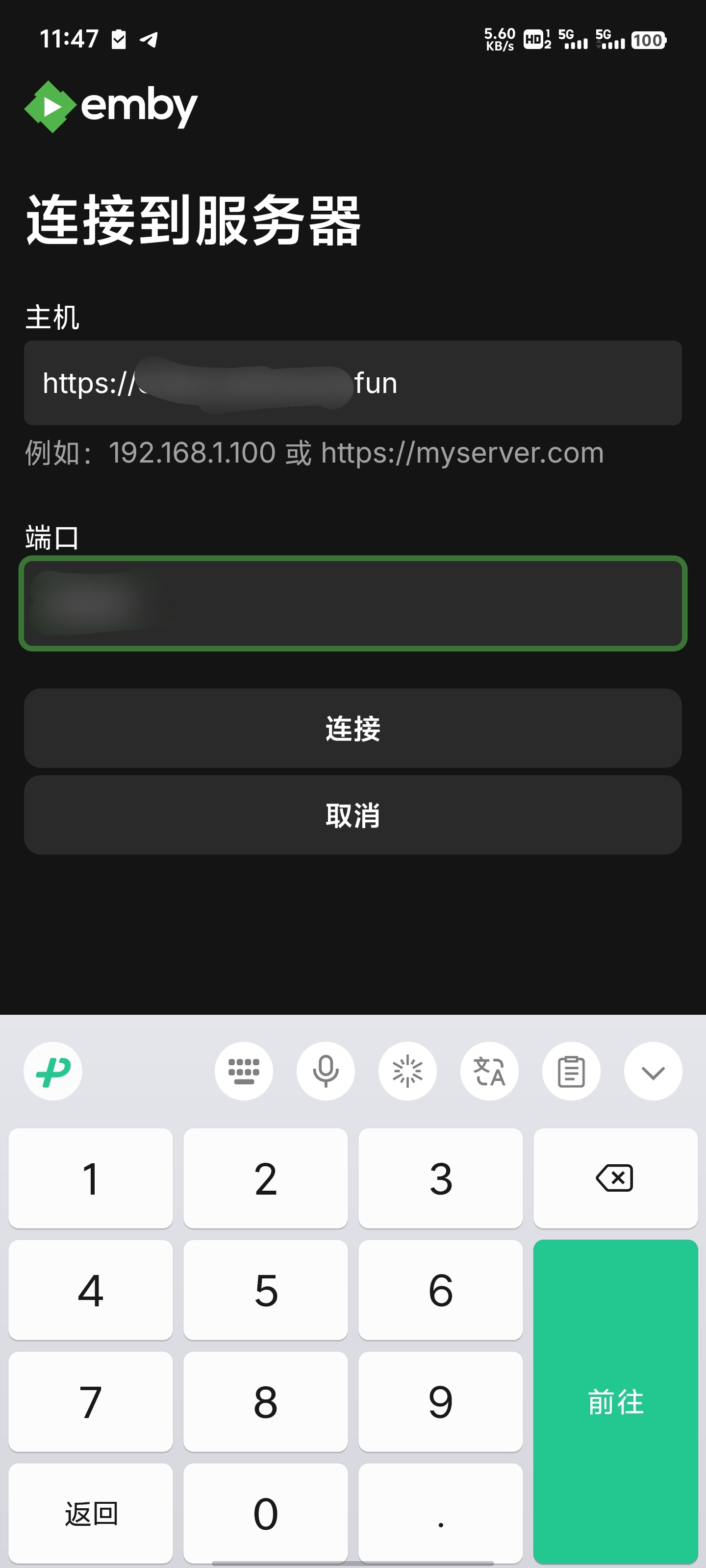Collapse the keyboard with down chevron

[x=653, y=1071]
